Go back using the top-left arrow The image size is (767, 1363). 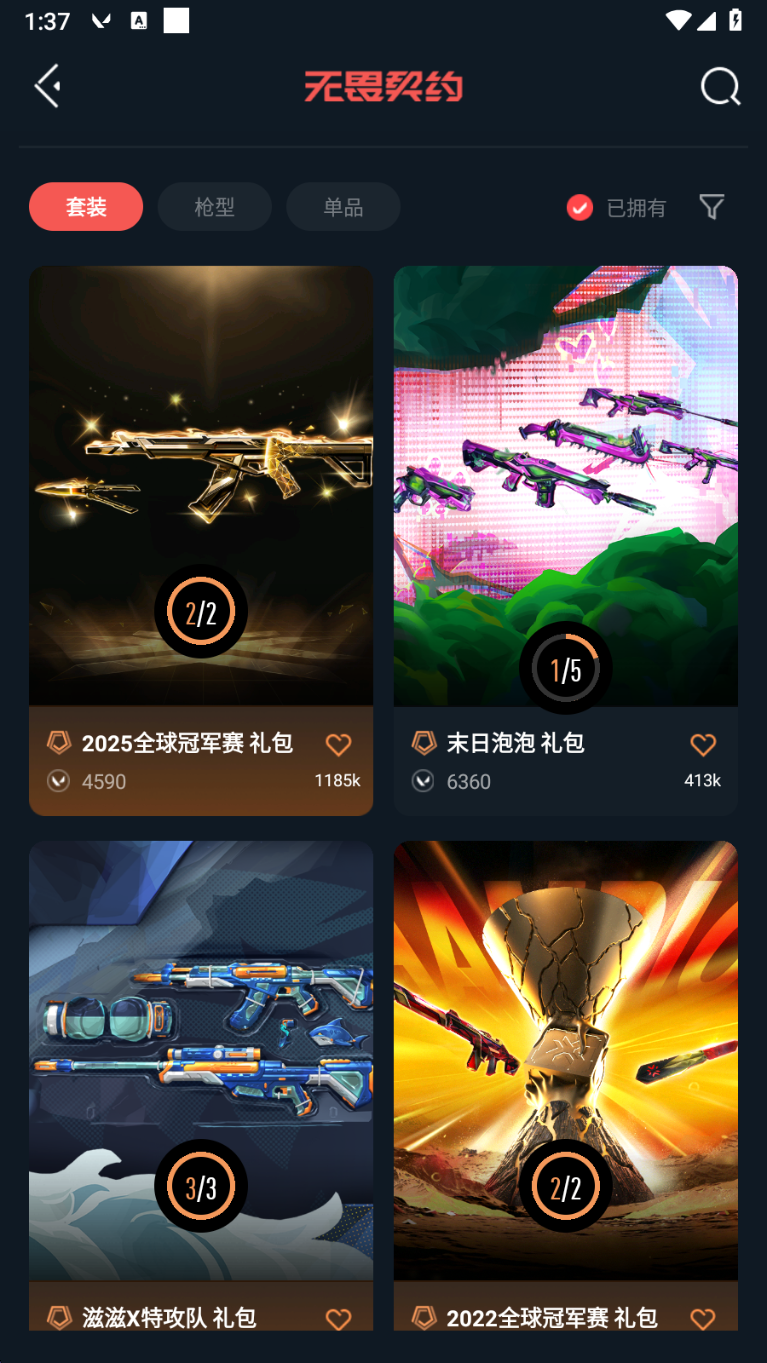coord(47,86)
